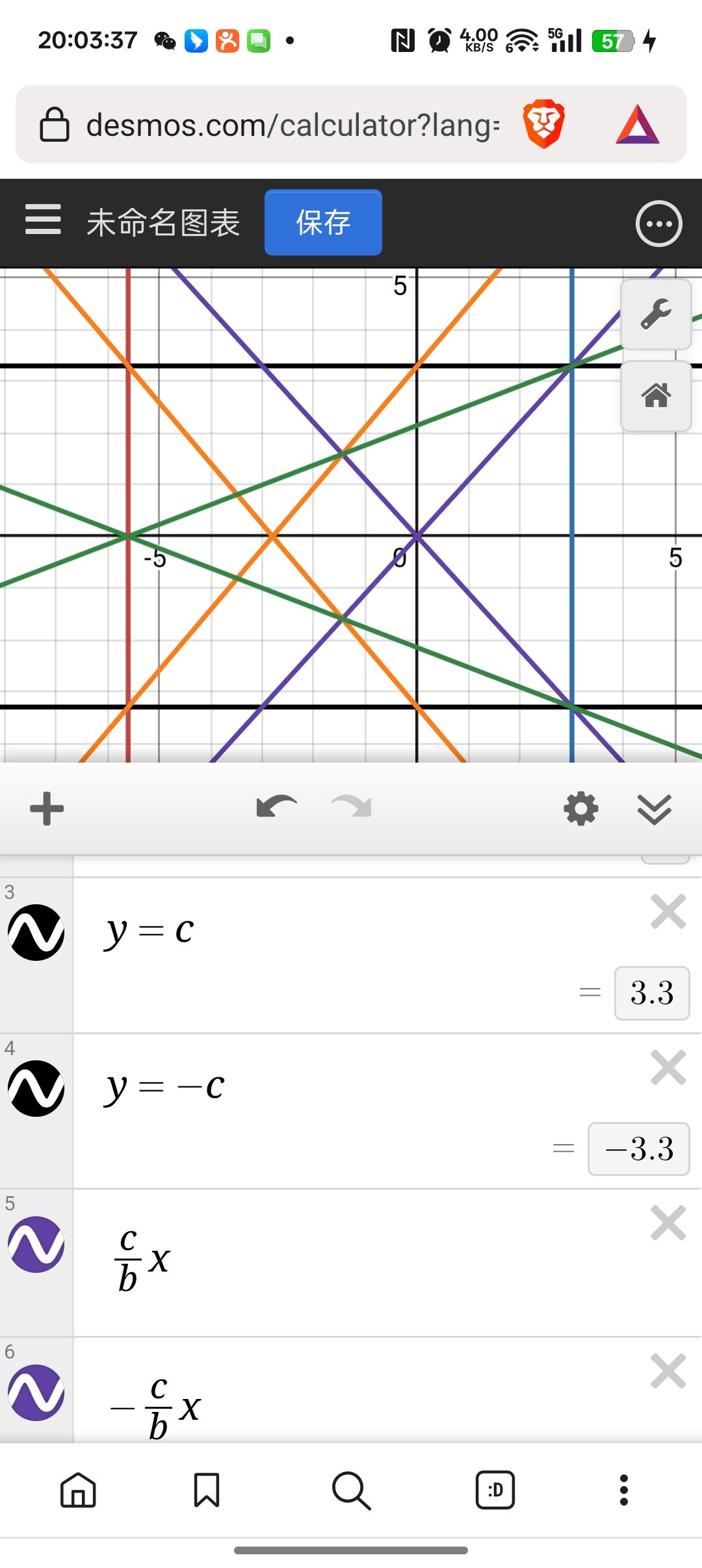Image resolution: width=702 pixels, height=1568 pixels.
Task: Undo the last edit
Action: pyautogui.click(x=276, y=807)
